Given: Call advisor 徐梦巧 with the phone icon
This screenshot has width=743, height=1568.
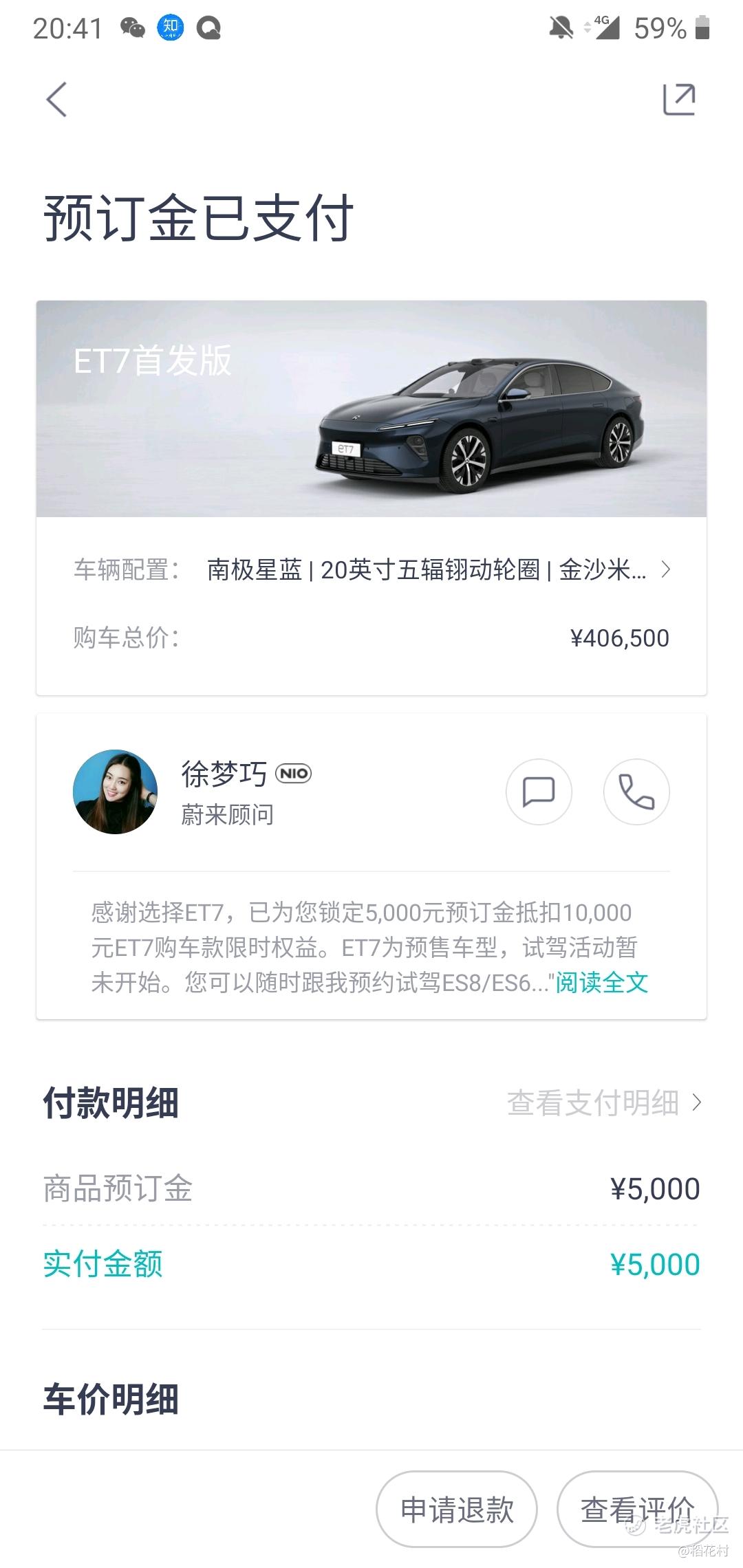Looking at the screenshot, I should pyautogui.click(x=636, y=792).
